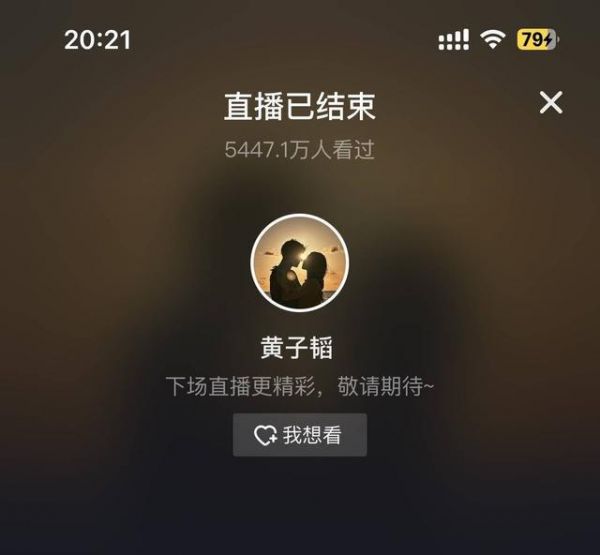Tap the 我想看 button
This screenshot has height=555, width=600.
(x=300, y=436)
